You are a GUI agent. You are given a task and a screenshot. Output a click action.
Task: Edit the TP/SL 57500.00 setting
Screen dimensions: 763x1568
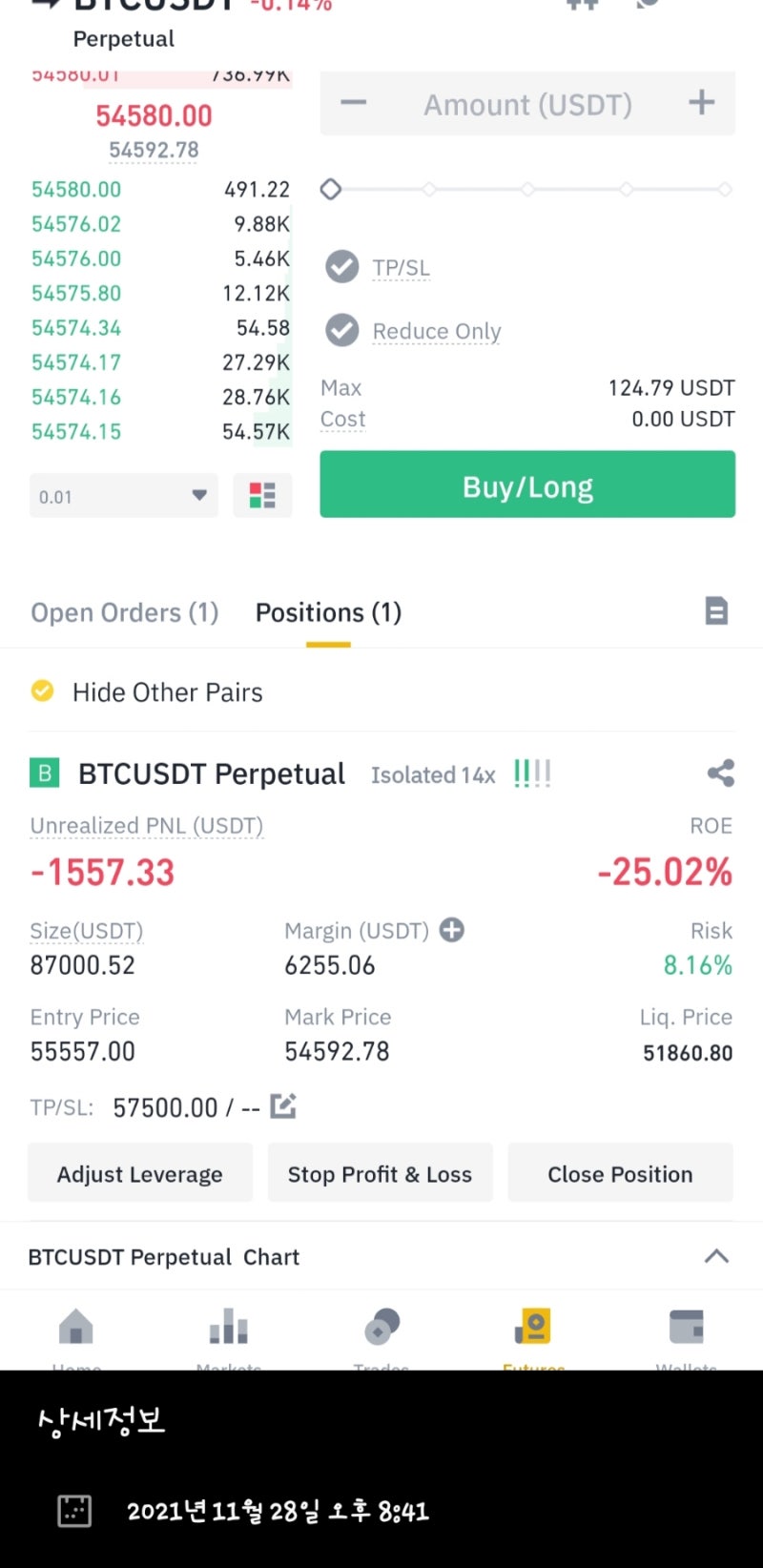(283, 1106)
